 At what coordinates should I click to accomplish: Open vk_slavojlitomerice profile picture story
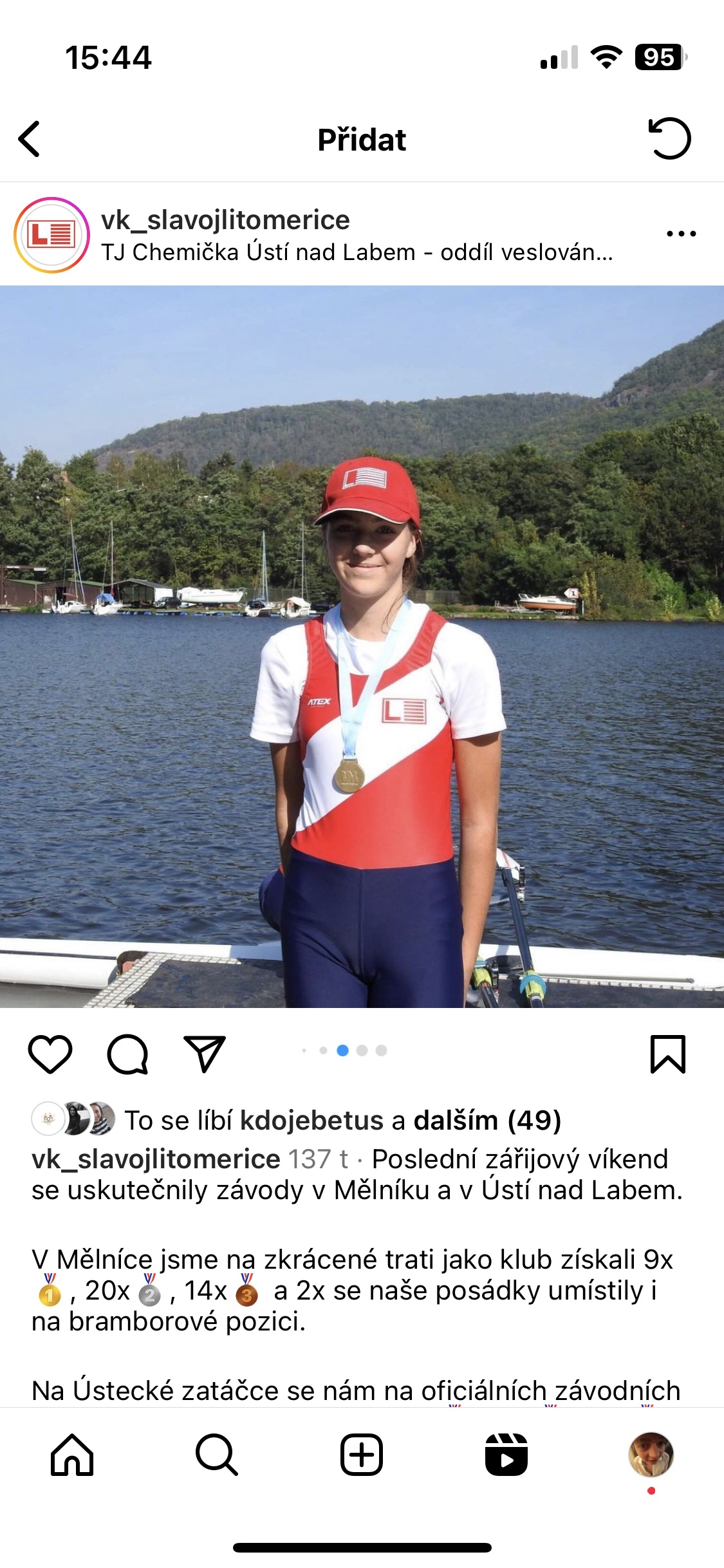51,235
